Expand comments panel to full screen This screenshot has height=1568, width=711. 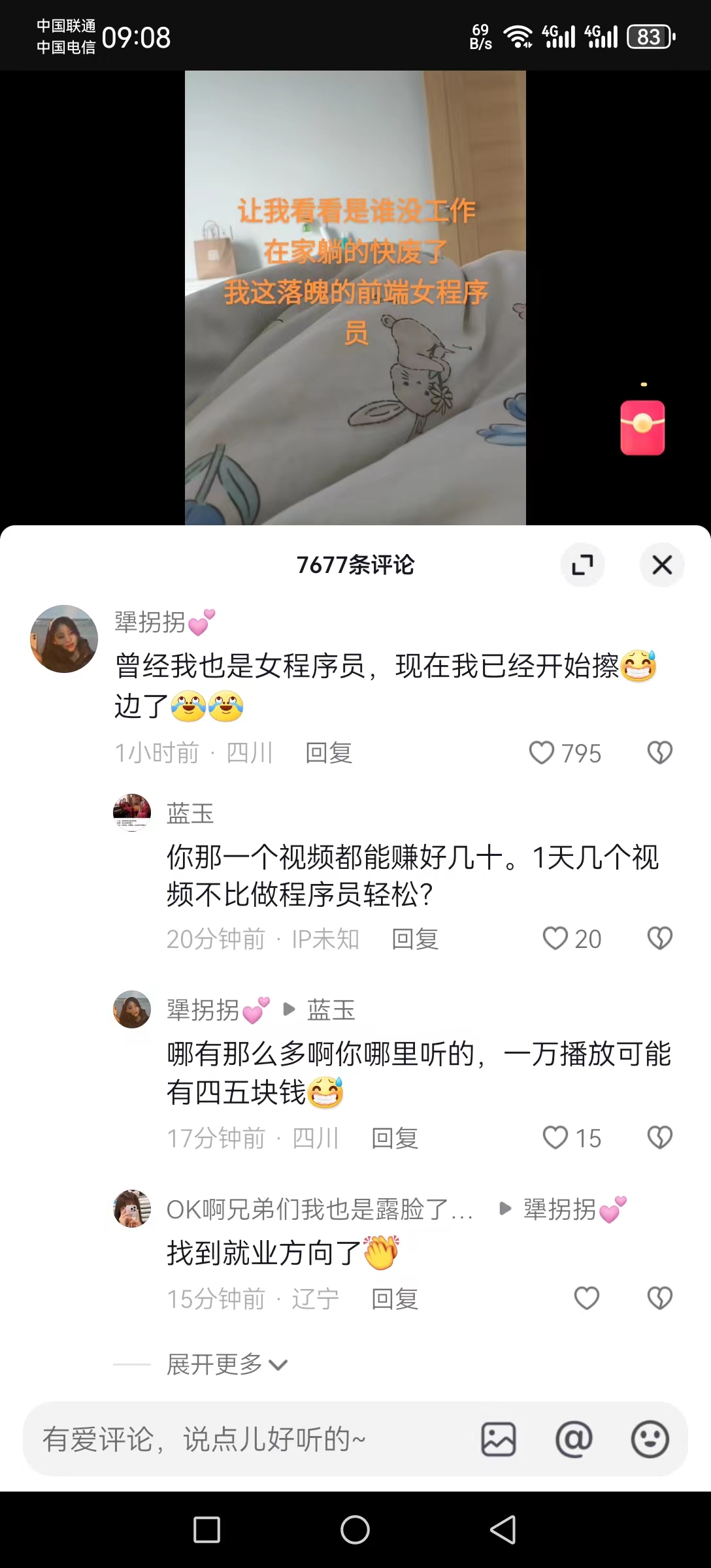click(582, 564)
